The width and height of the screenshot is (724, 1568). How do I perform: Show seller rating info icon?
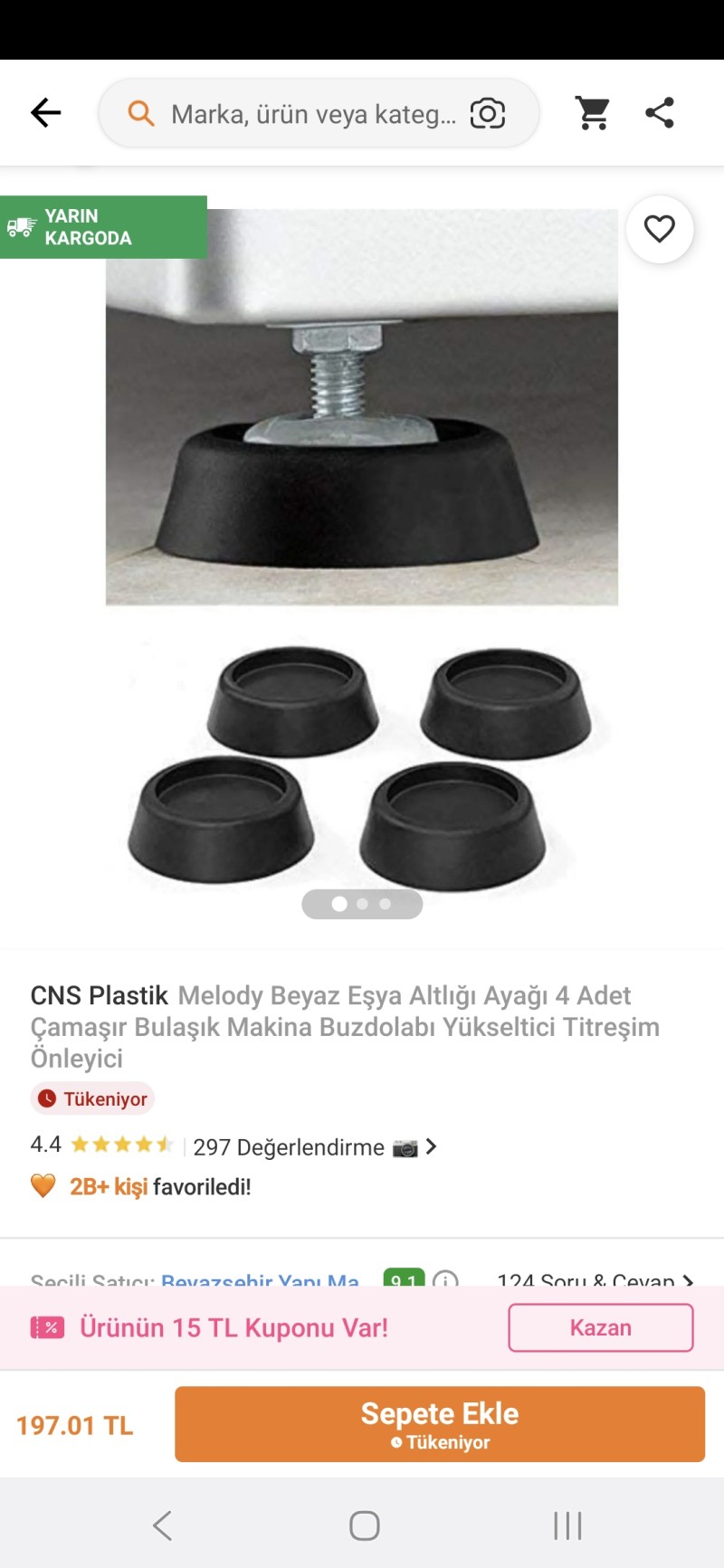click(445, 1278)
